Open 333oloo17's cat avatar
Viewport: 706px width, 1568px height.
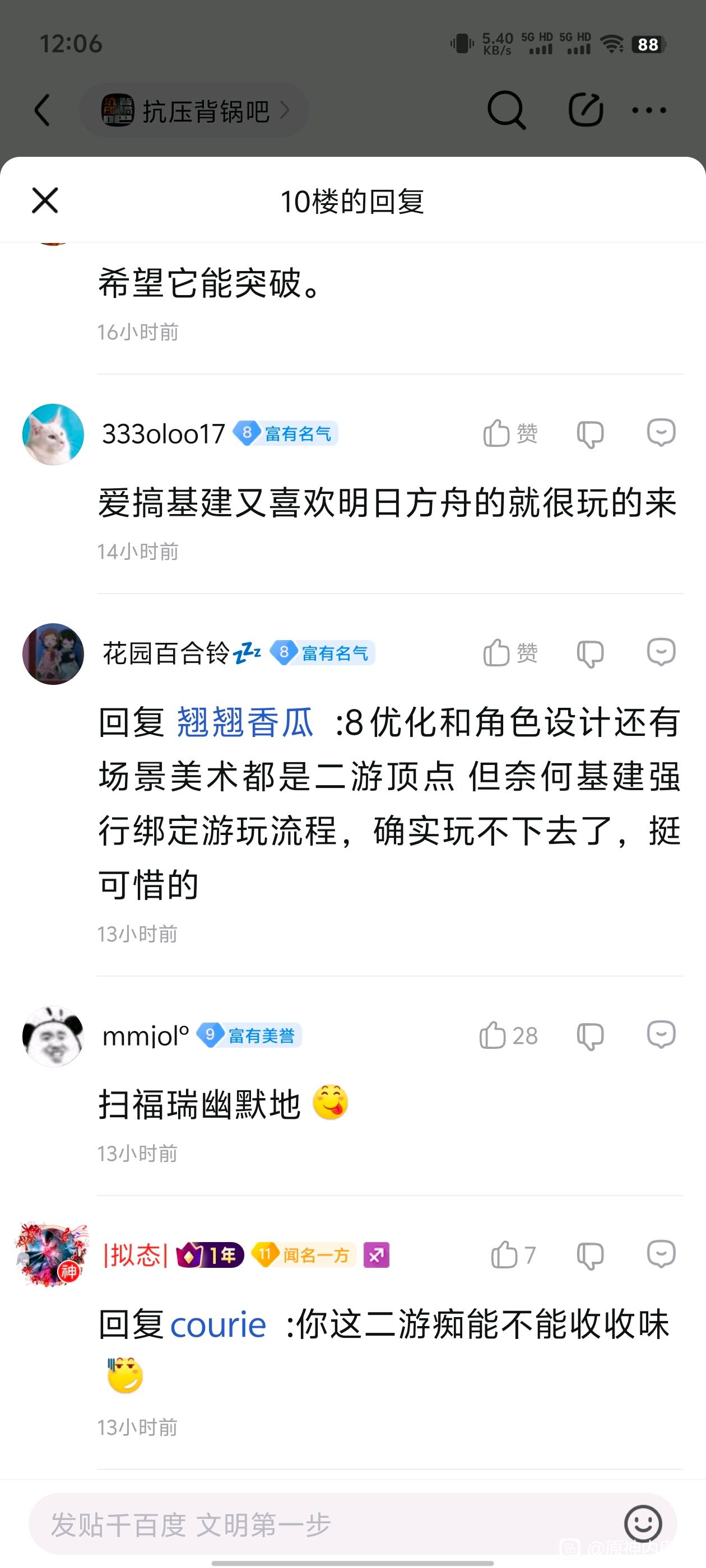click(x=53, y=434)
